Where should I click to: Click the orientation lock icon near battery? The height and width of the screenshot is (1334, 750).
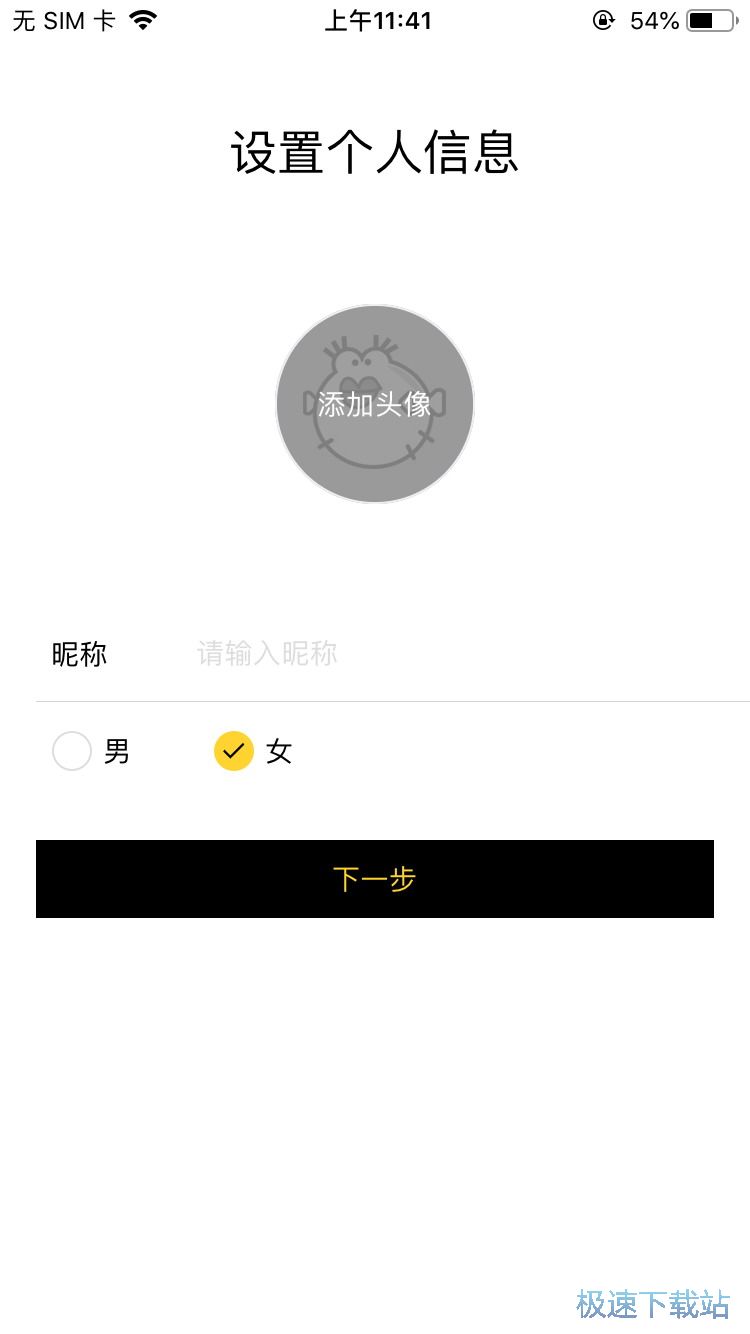(x=602, y=19)
